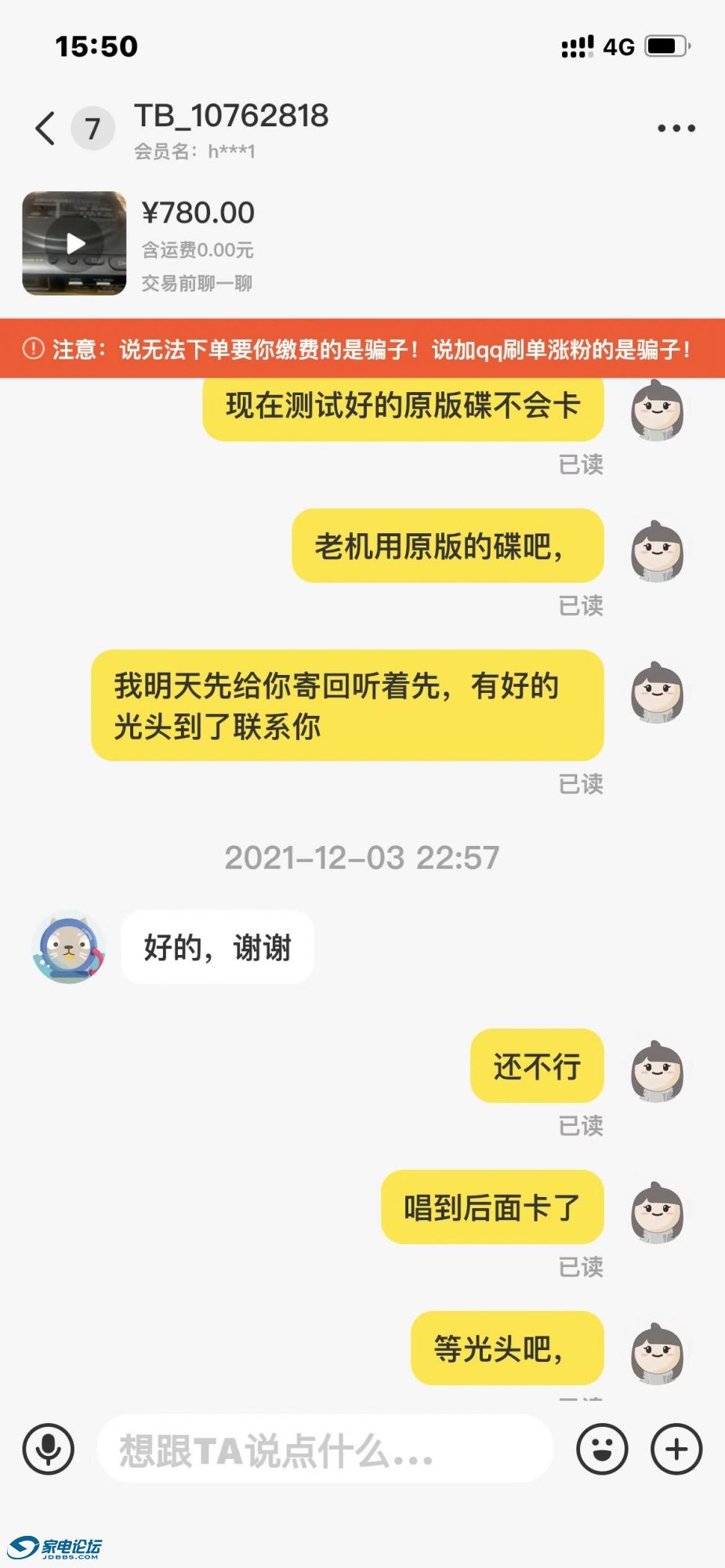
Task: Open the three-dot overflow menu
Action: [676, 128]
